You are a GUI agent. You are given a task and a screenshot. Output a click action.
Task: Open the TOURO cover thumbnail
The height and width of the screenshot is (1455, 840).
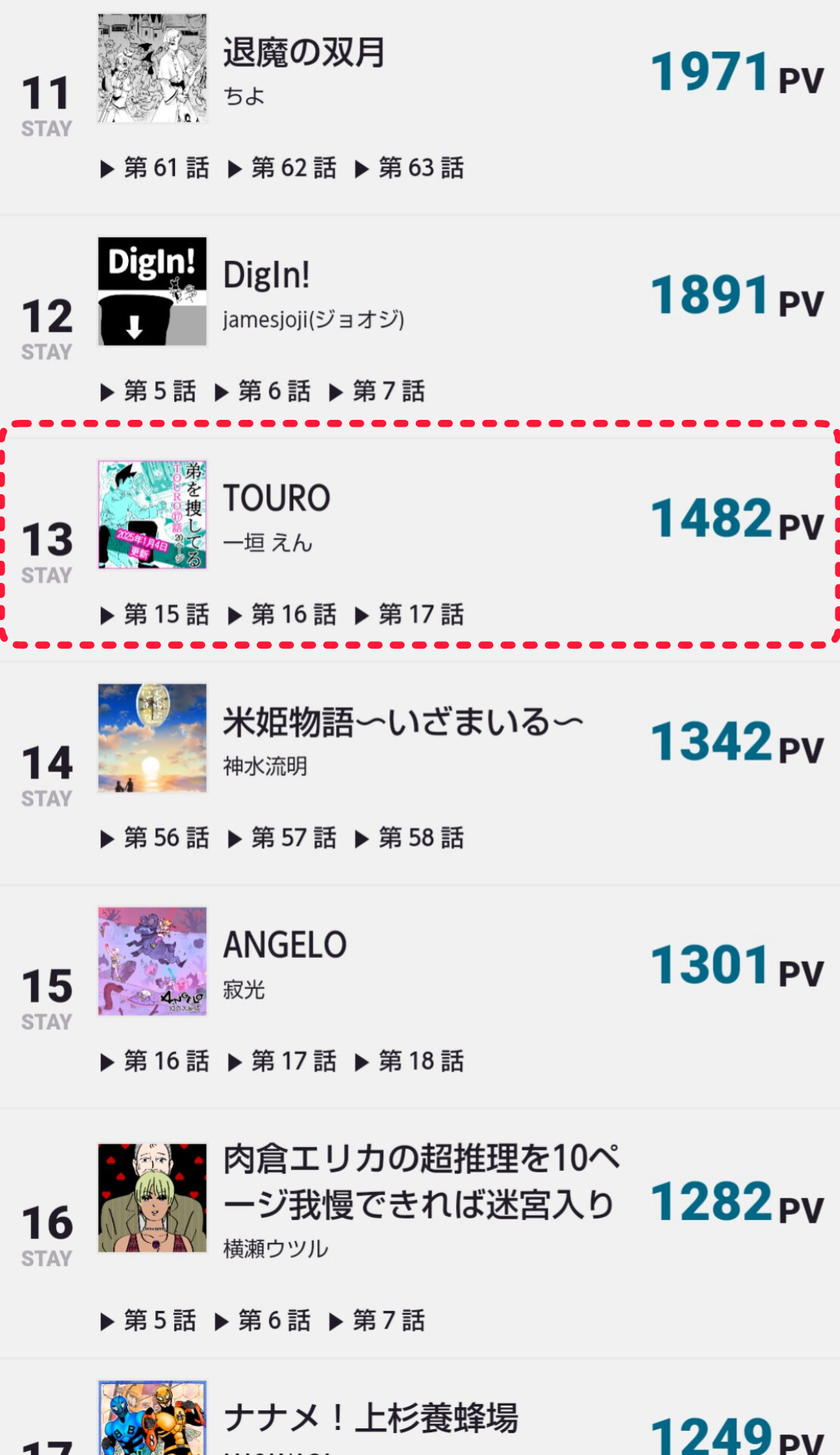152,515
